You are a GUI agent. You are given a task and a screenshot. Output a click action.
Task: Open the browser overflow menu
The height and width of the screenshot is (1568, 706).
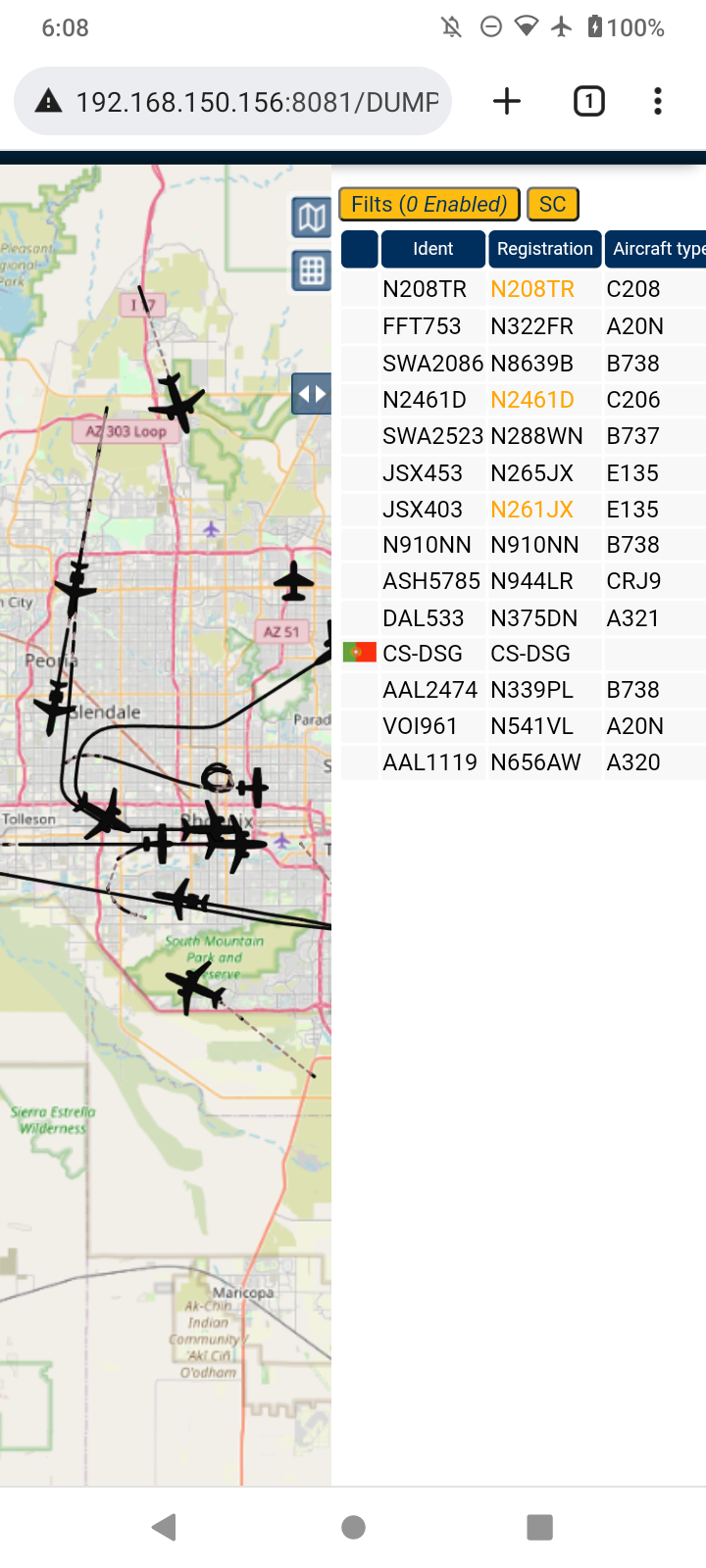[x=658, y=101]
